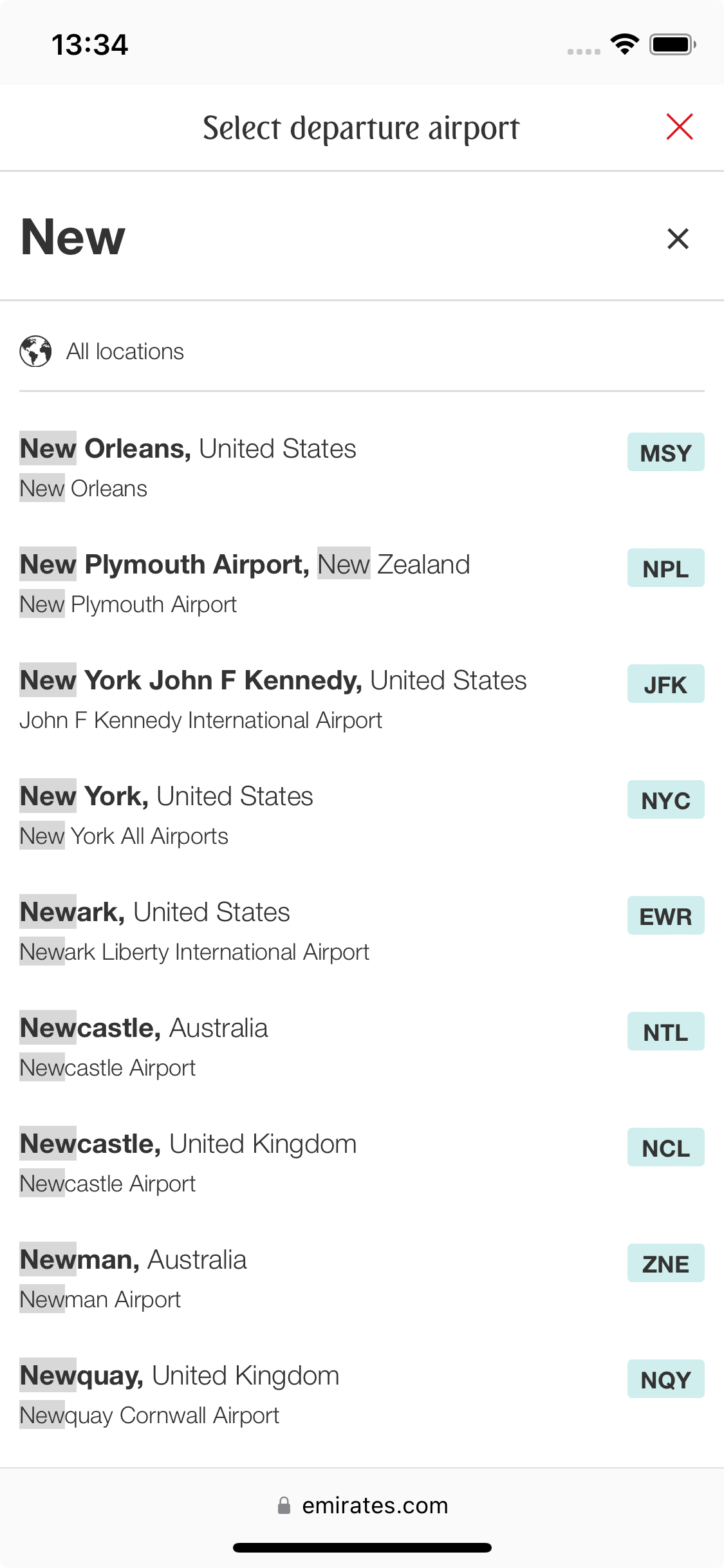Click the NPL airport code badge

tap(665, 568)
